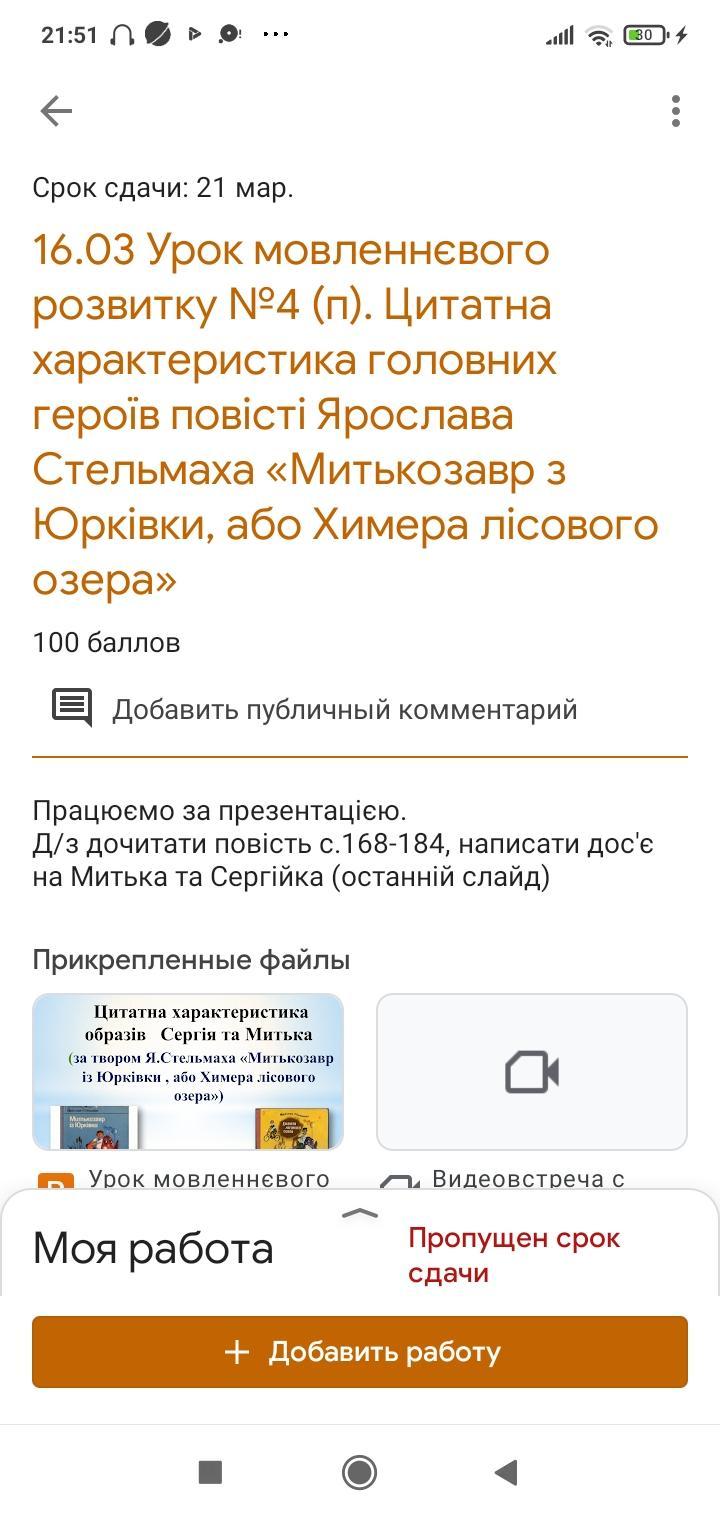Tap the system back button
Viewport: 720px width, 1520px height.
coord(507,1472)
